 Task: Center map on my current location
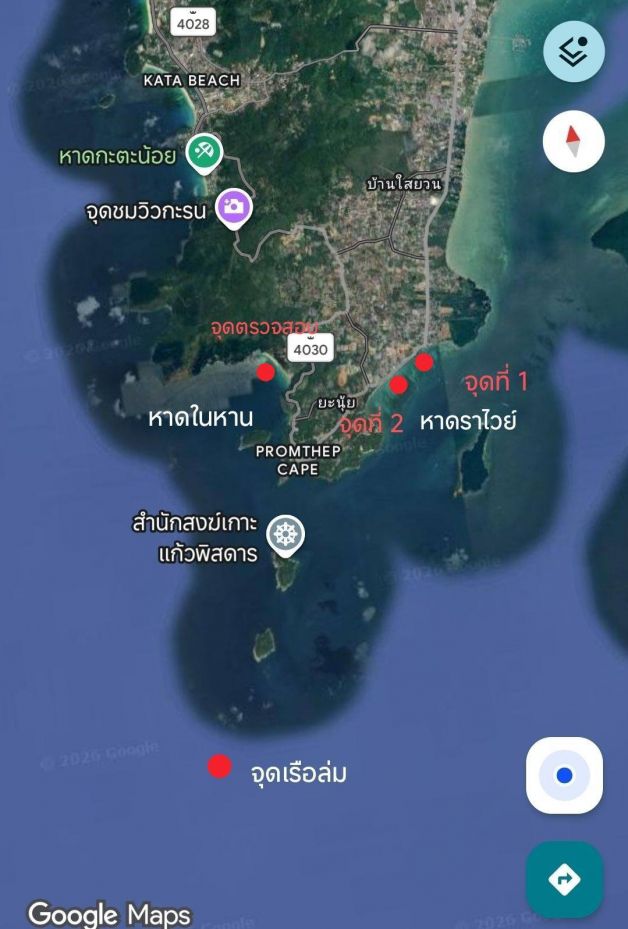[564, 775]
